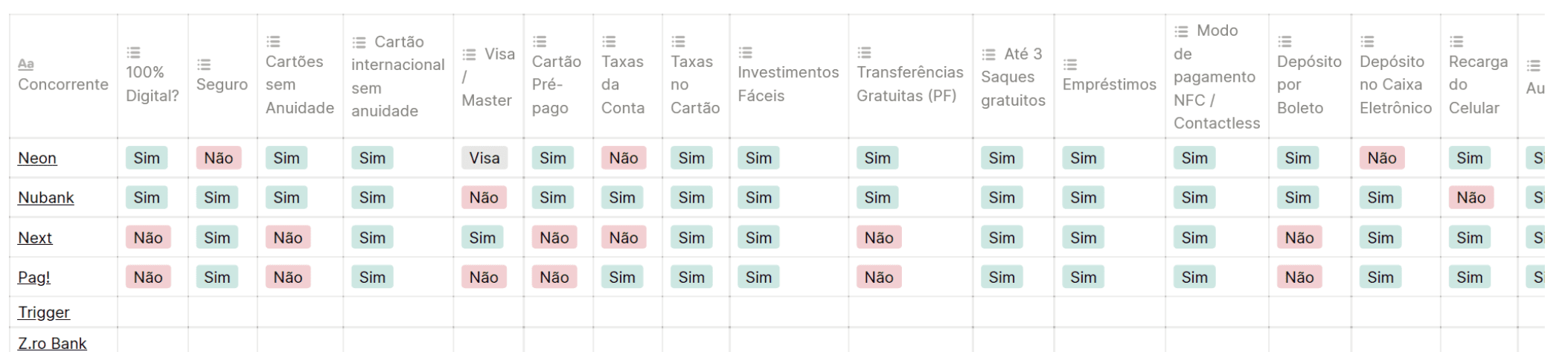Screen dimensions: 1568x352
Task: Open the Empréstimos column header menu
Action: pyautogui.click(x=1109, y=74)
